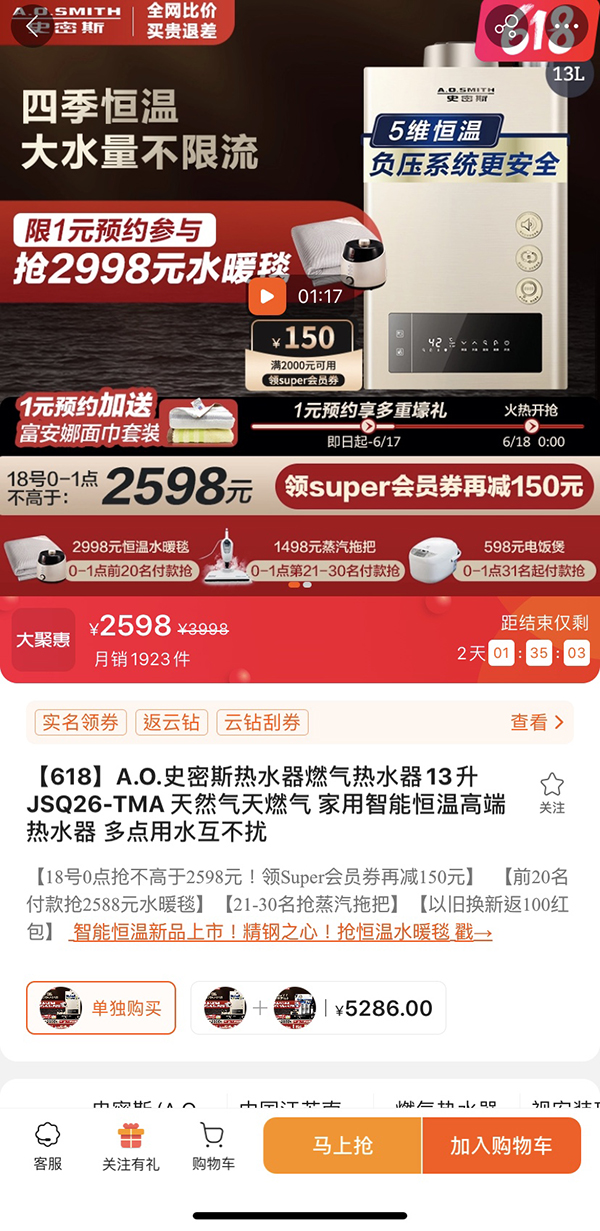This screenshot has width=600, height=1231.
Task: Play the 01:17 product video
Action: coord(266,296)
